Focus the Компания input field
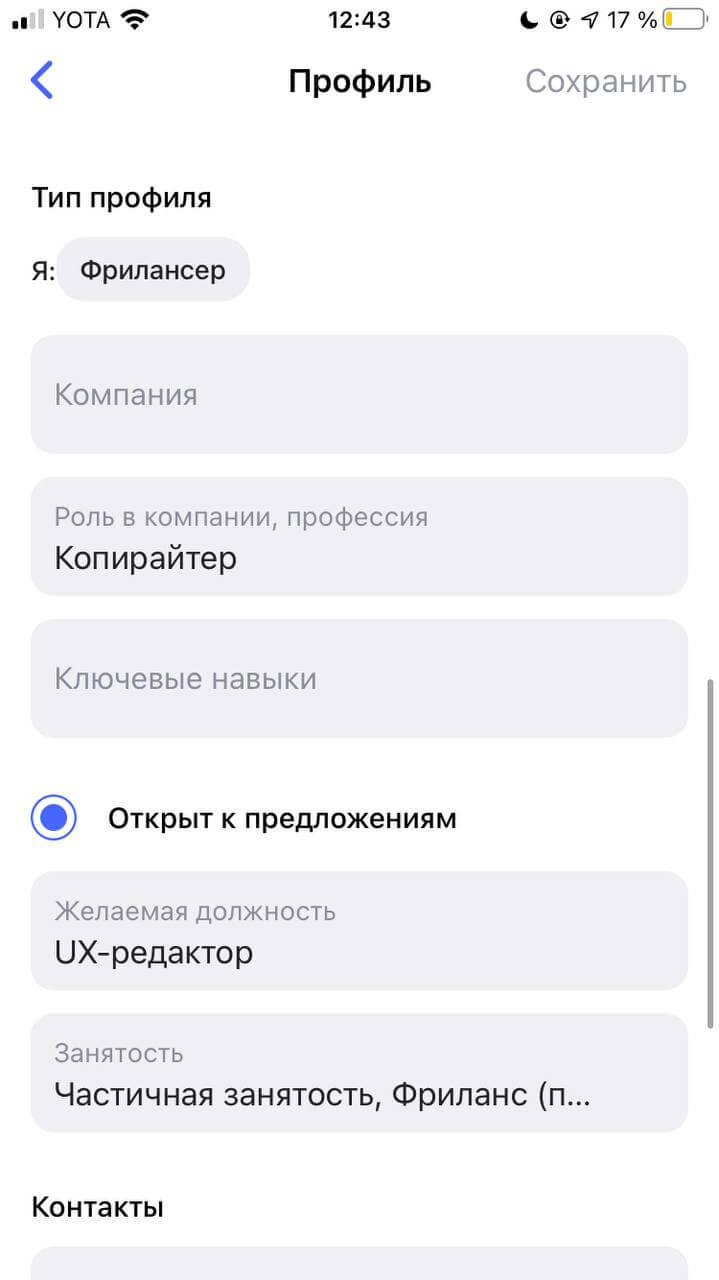 pyautogui.click(x=359, y=394)
